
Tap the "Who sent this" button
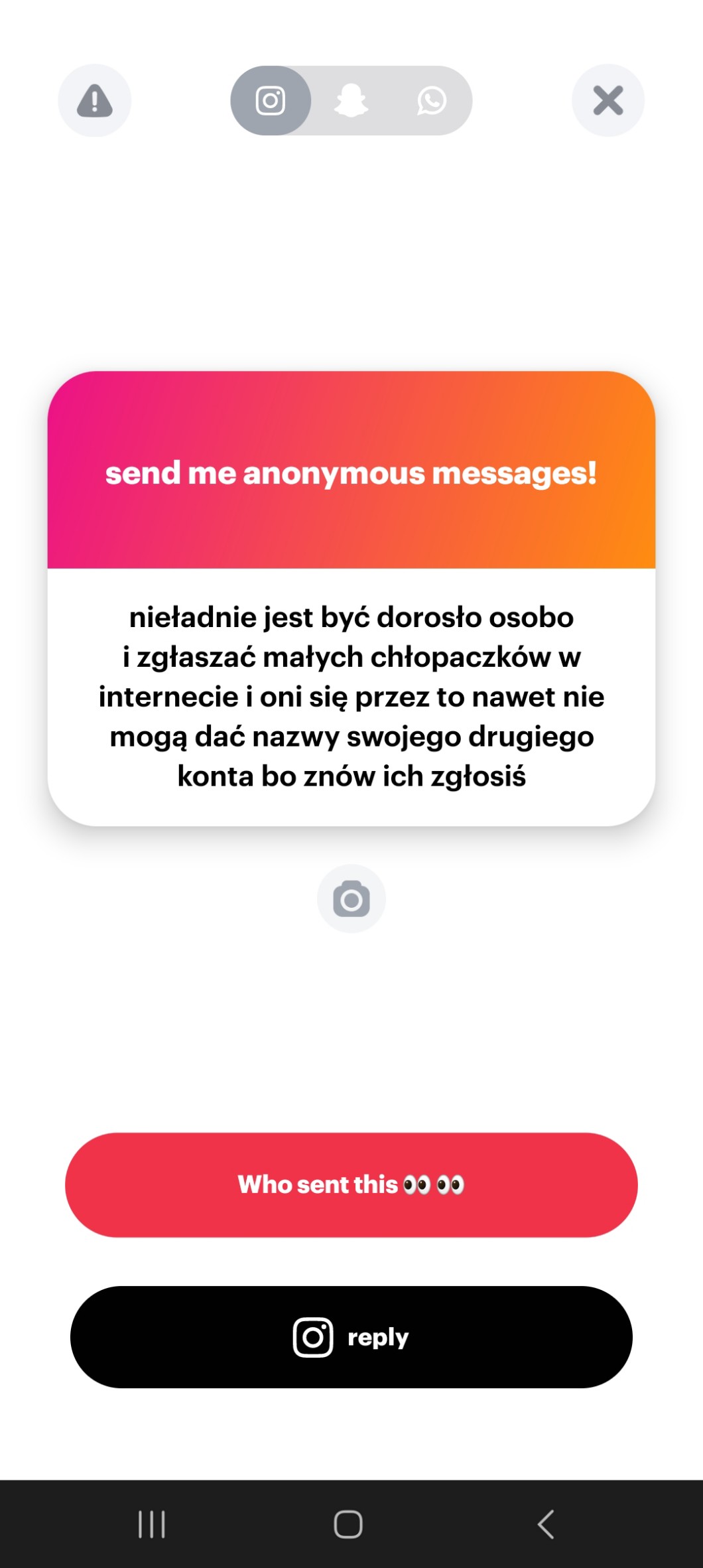[x=351, y=1184]
